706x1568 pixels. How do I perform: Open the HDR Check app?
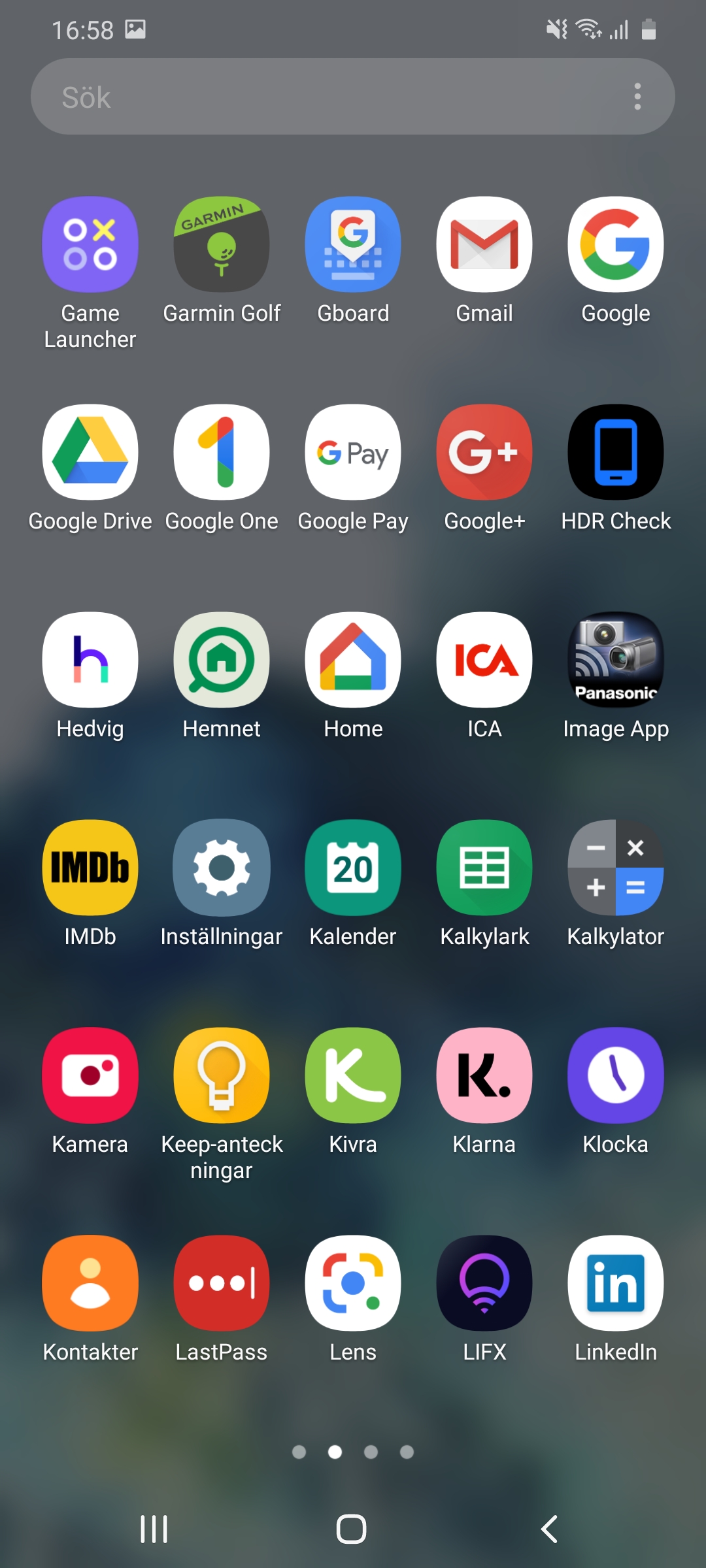click(616, 453)
